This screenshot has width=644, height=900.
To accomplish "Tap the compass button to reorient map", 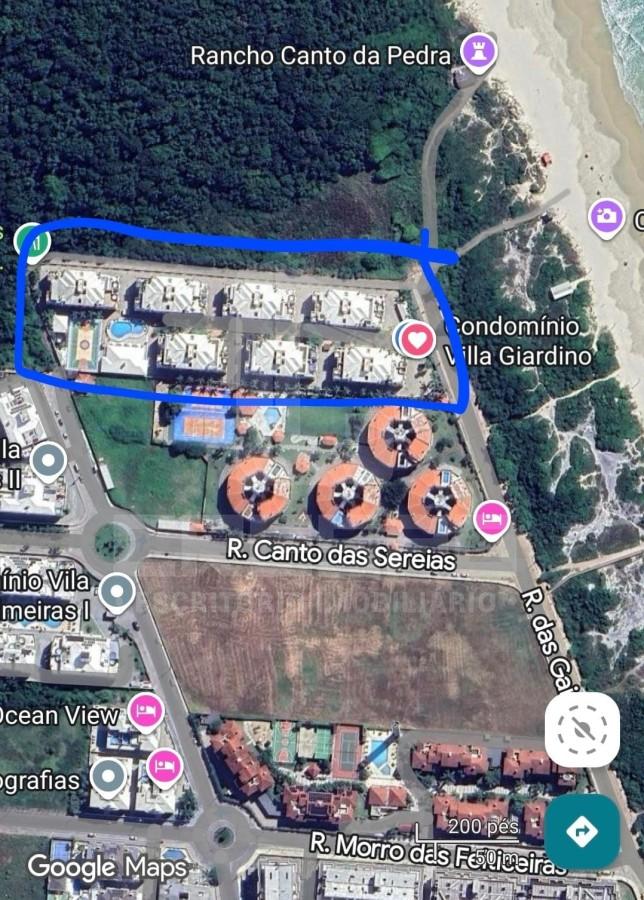I will (x=582, y=730).
